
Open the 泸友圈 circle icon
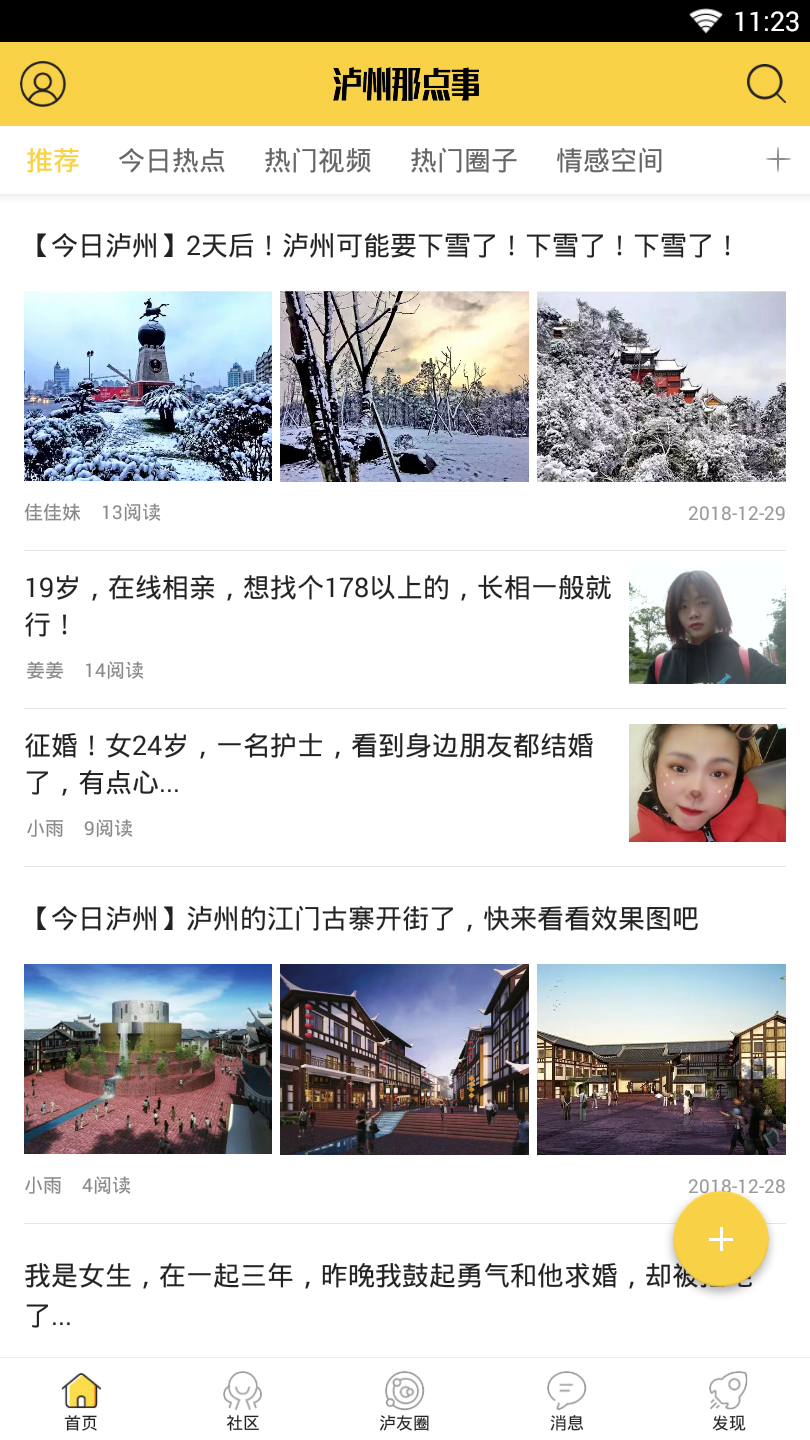click(405, 1397)
